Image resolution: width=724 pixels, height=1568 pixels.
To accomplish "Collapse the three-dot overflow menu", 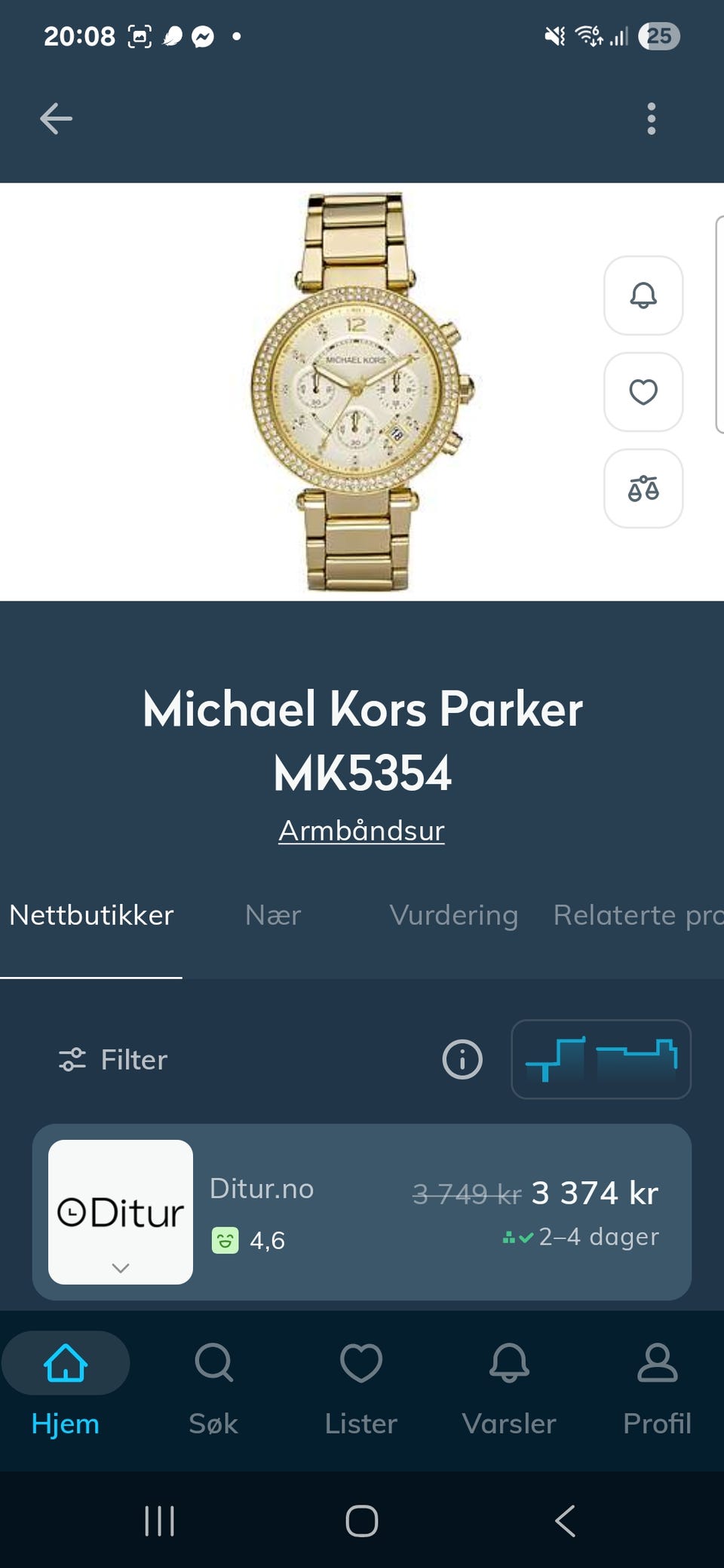I will [x=651, y=118].
